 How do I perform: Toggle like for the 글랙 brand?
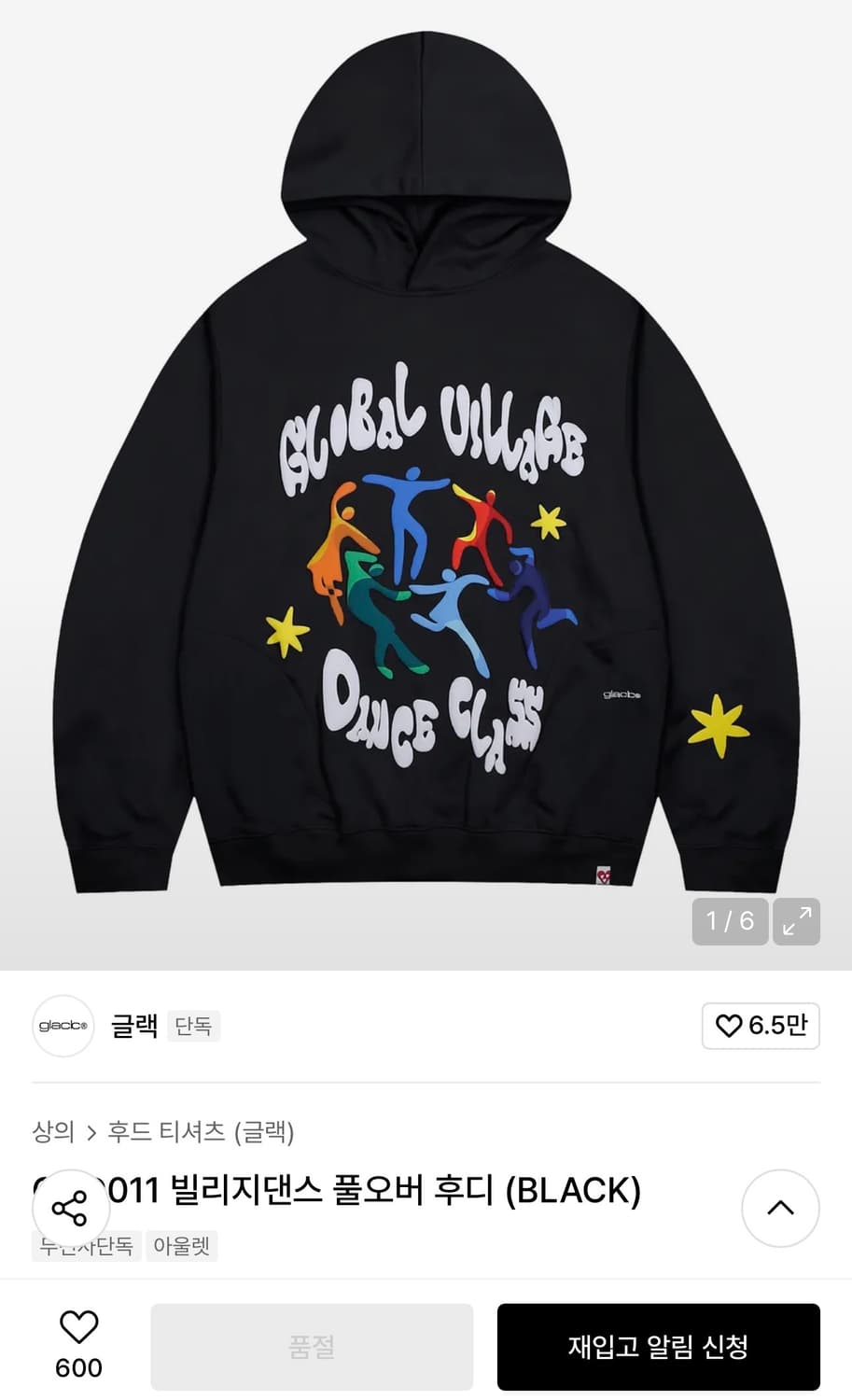pyautogui.click(x=761, y=1026)
